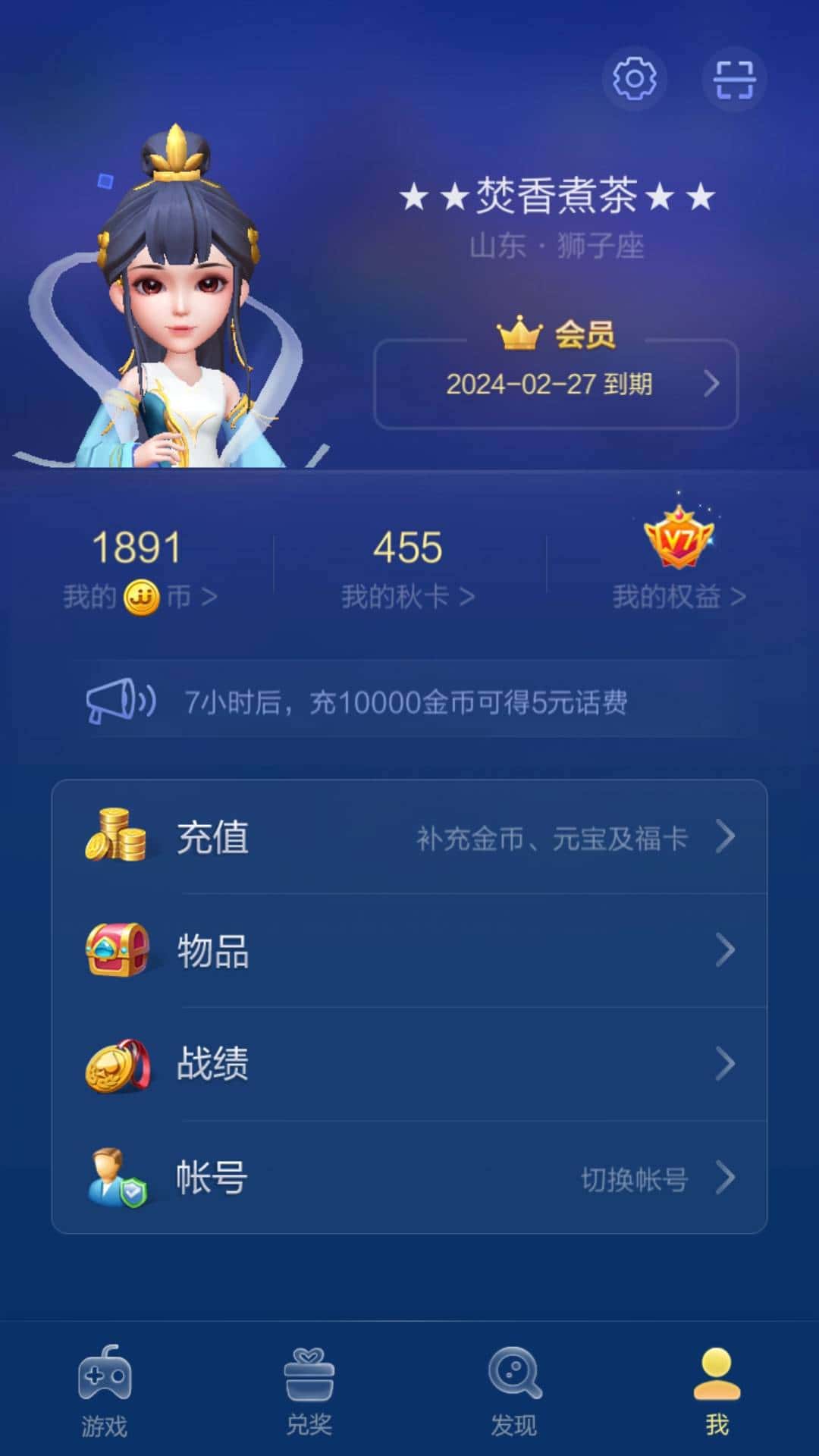Image resolution: width=819 pixels, height=1456 pixels.
Task: Open the settings gear icon
Action: (634, 78)
